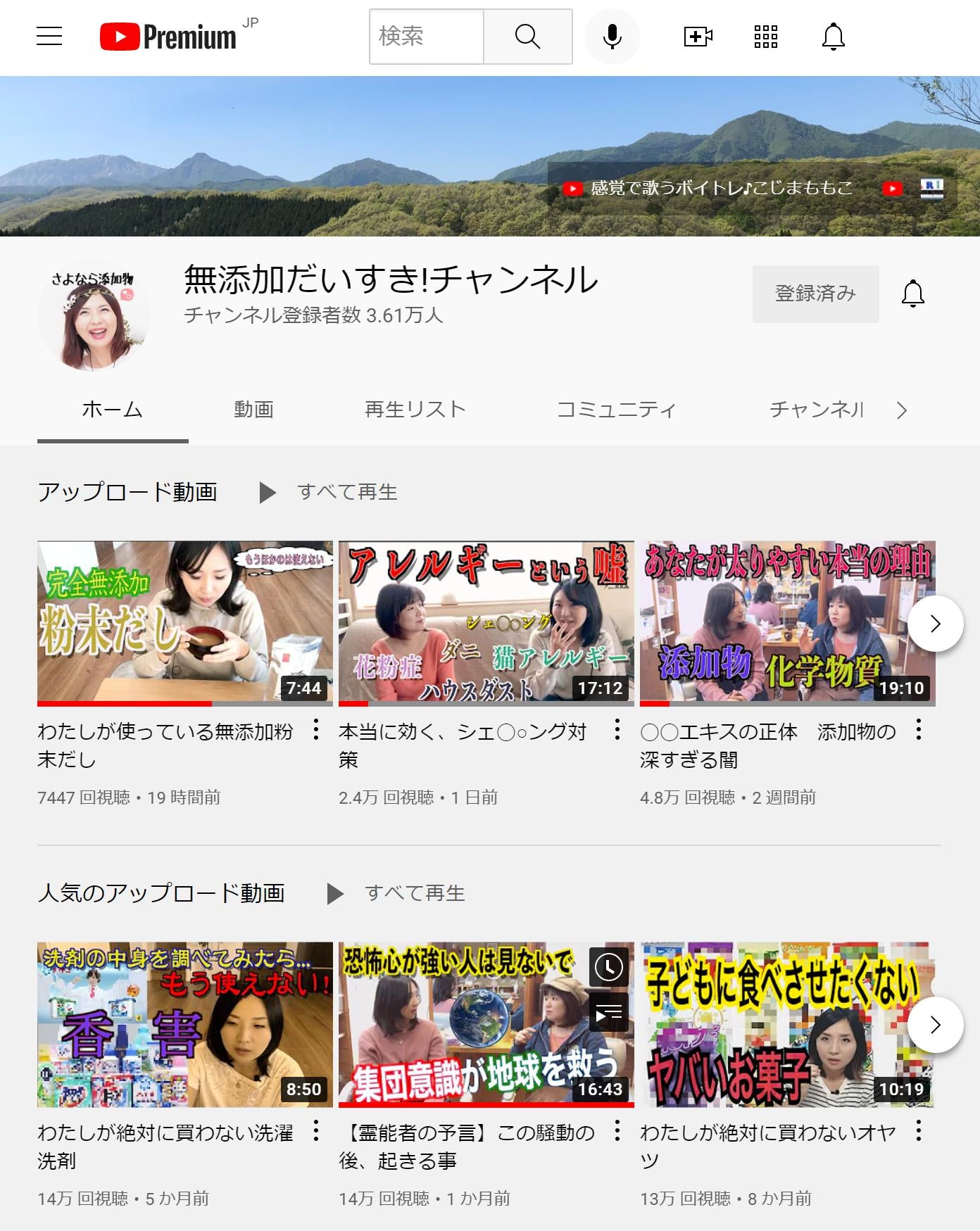This screenshot has height=1231, width=980.
Task: Tap the magnifying glass search button
Action: tap(527, 36)
